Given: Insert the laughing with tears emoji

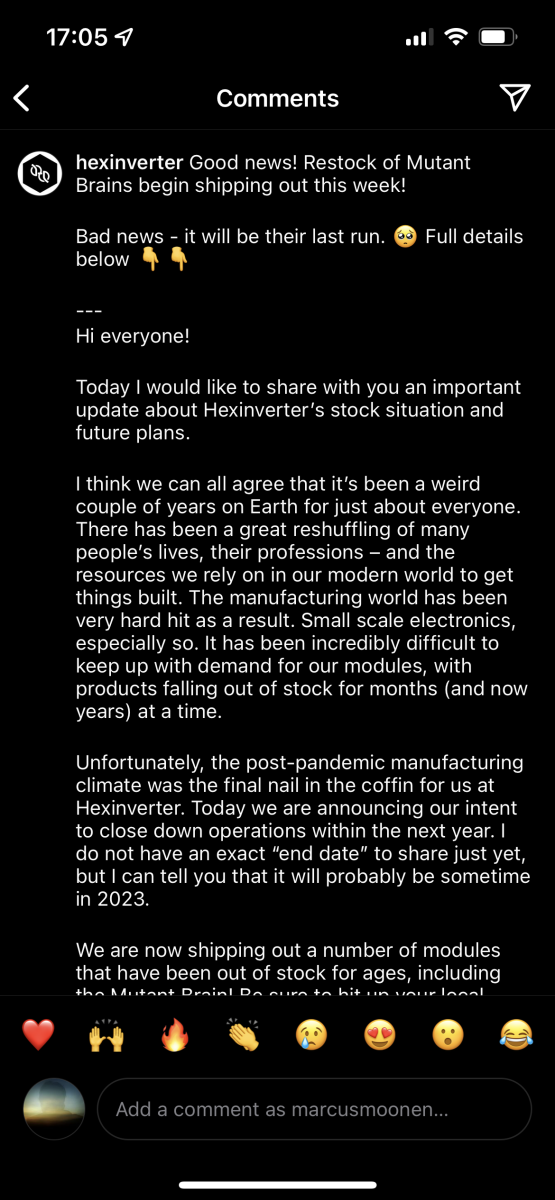Looking at the screenshot, I should point(516,1035).
